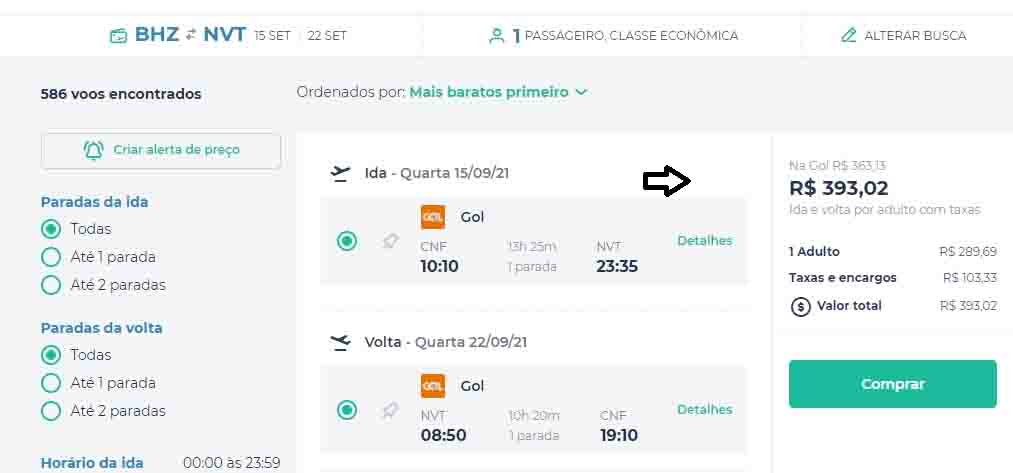Select Todas under Paradas da volta
Screen dimensions: 1013x473
51,355
